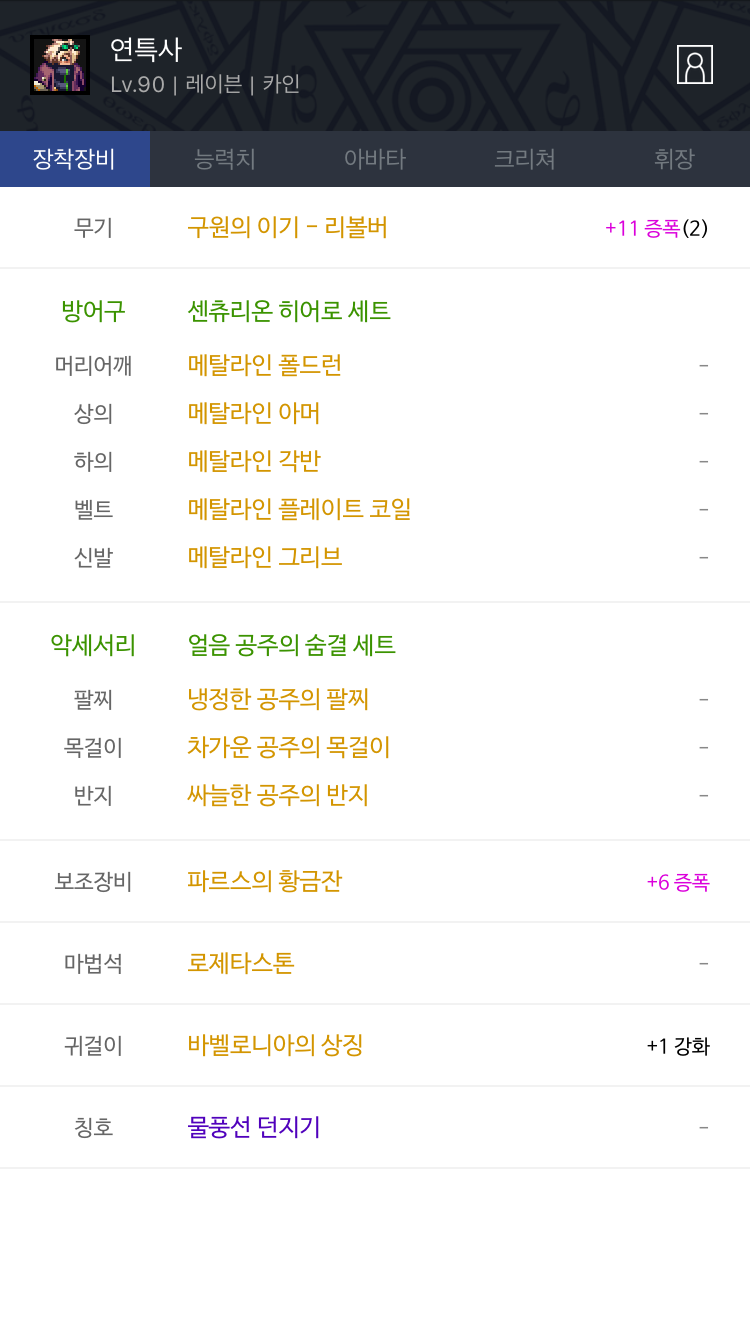Open sub equipment 파르스의 황금잔
This screenshot has width=750, height=1334.
pos(265,882)
